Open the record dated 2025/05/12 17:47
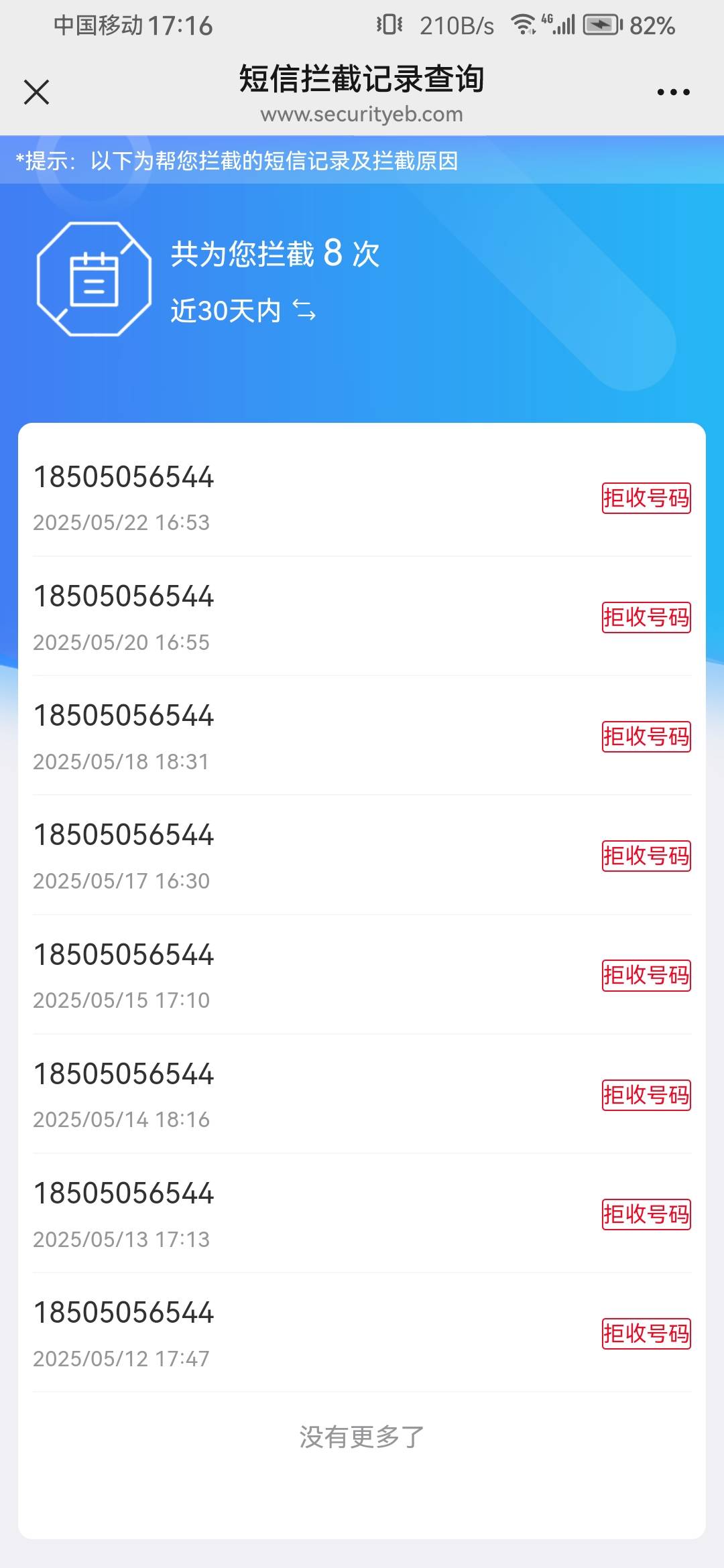The height and width of the screenshot is (1568, 724). point(362,1332)
